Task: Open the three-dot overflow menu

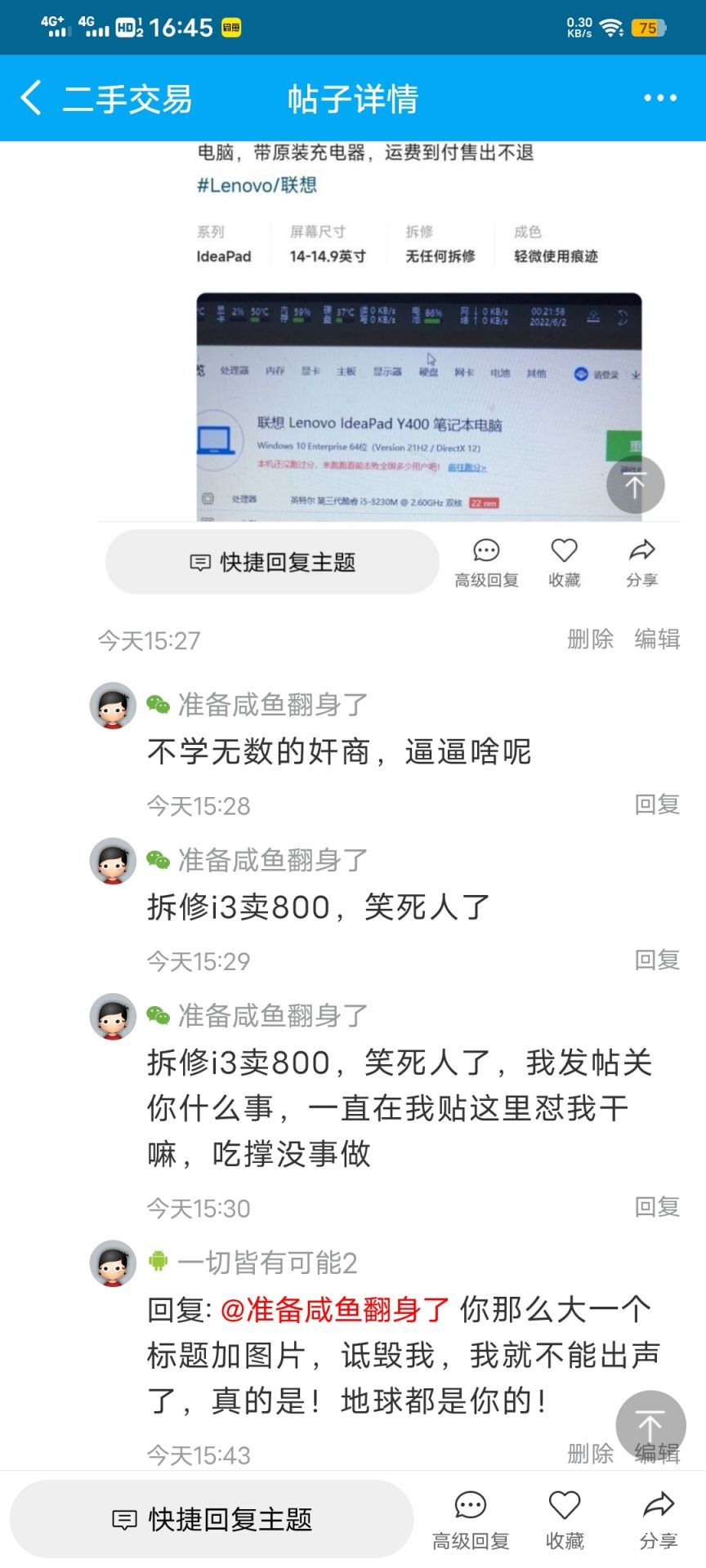Action: tap(660, 98)
